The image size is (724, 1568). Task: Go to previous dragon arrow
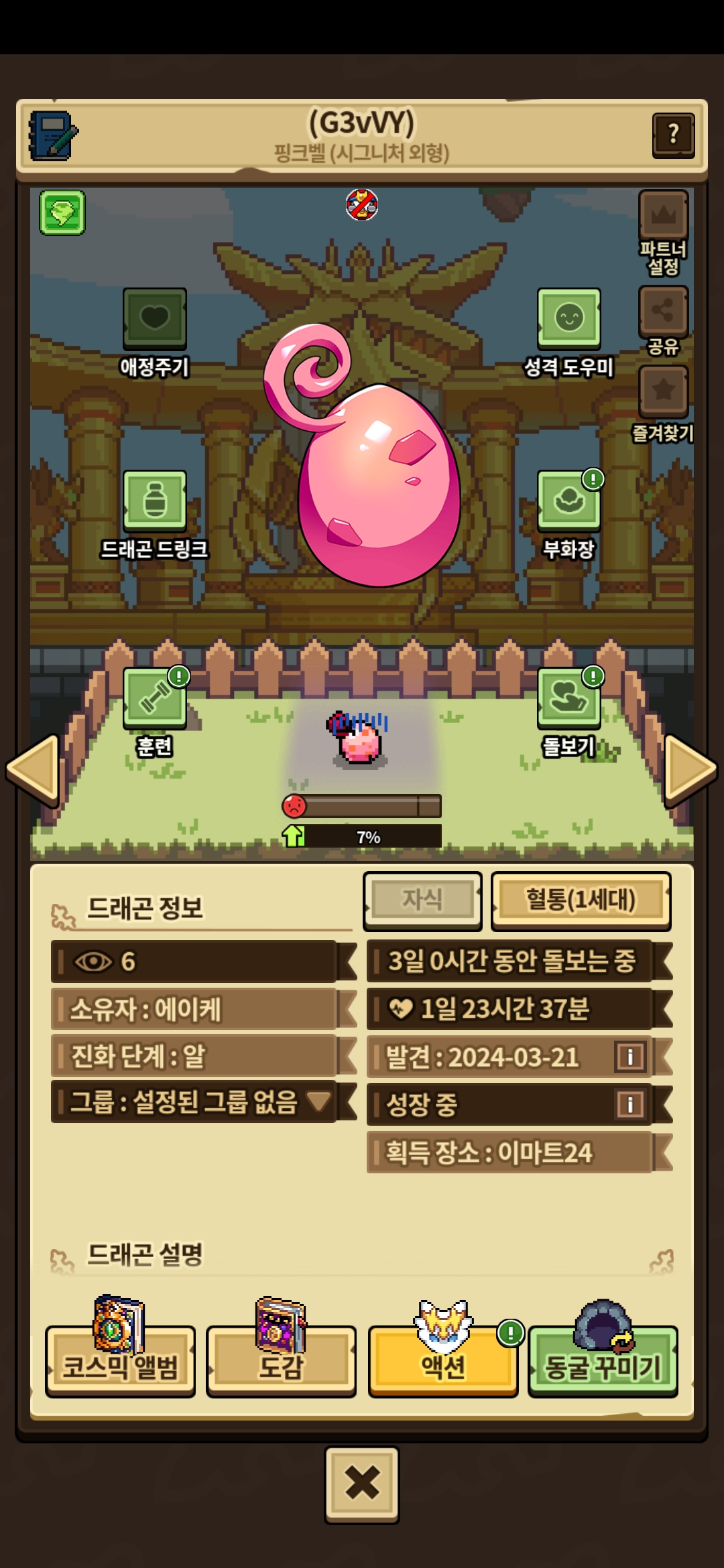click(34, 769)
